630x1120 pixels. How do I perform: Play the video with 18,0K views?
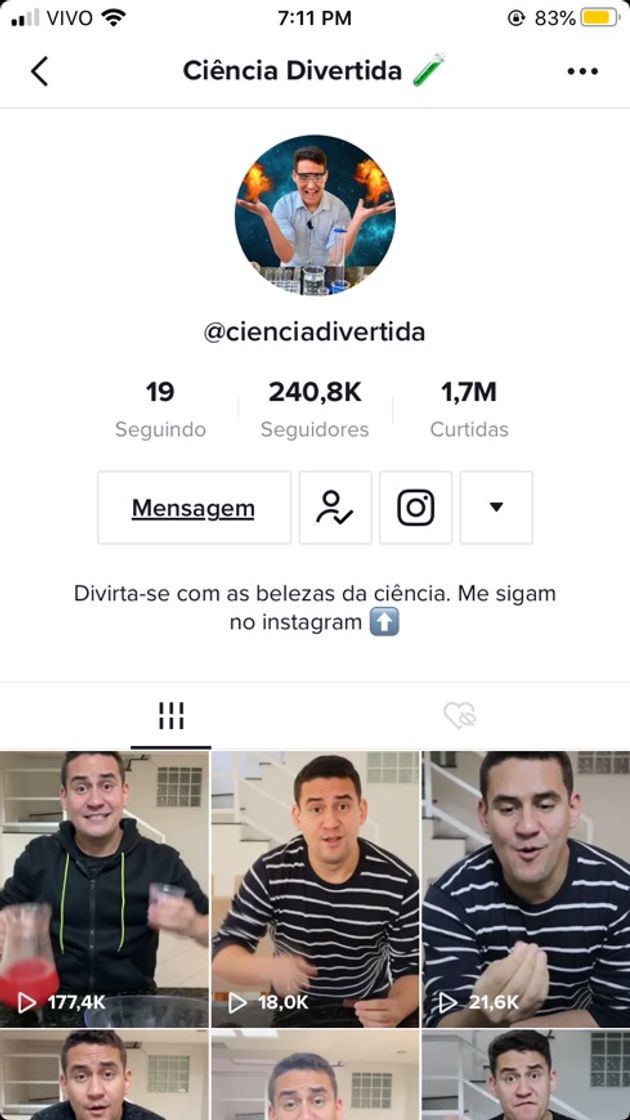click(x=315, y=888)
